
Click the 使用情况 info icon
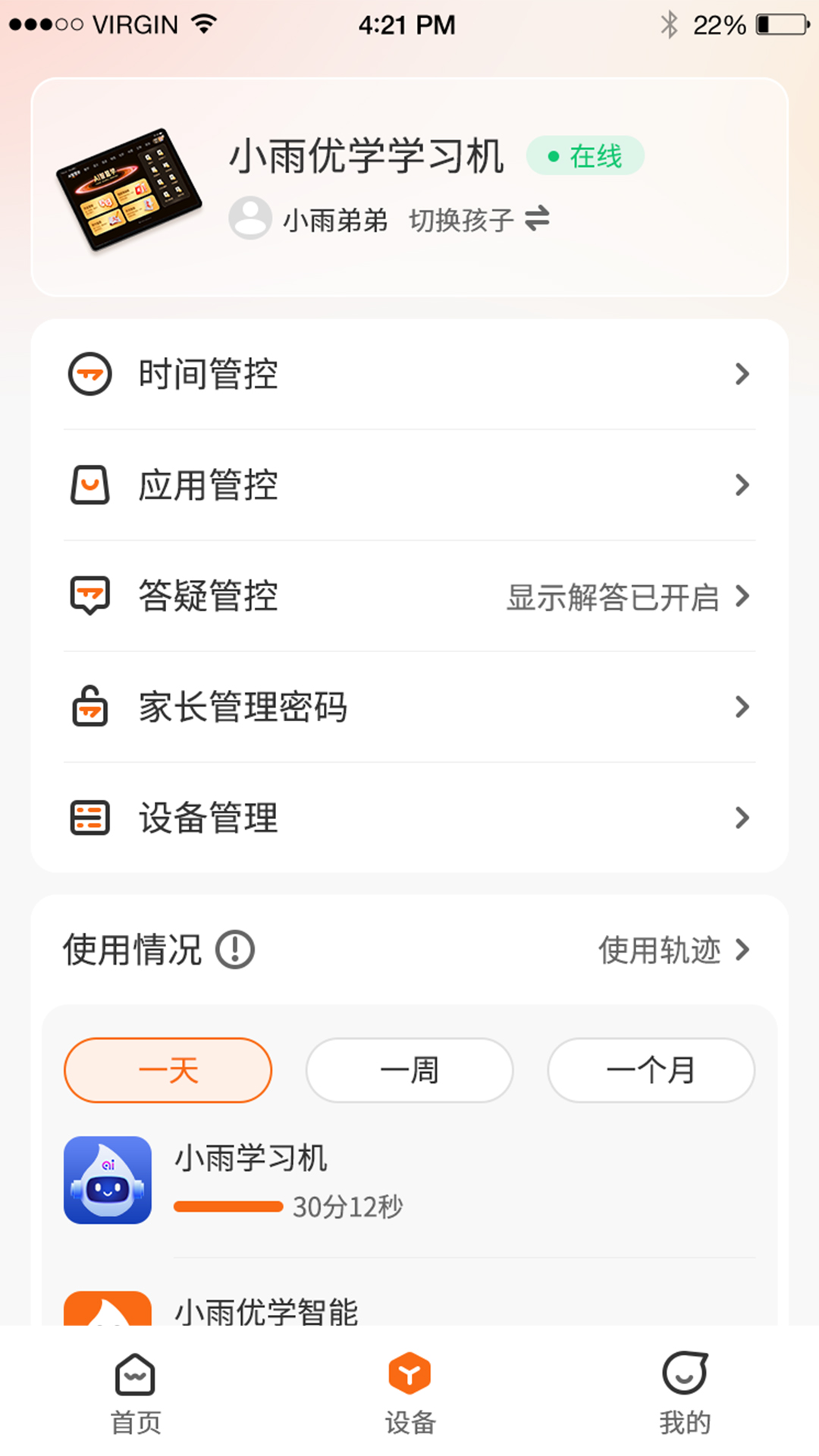tap(236, 949)
